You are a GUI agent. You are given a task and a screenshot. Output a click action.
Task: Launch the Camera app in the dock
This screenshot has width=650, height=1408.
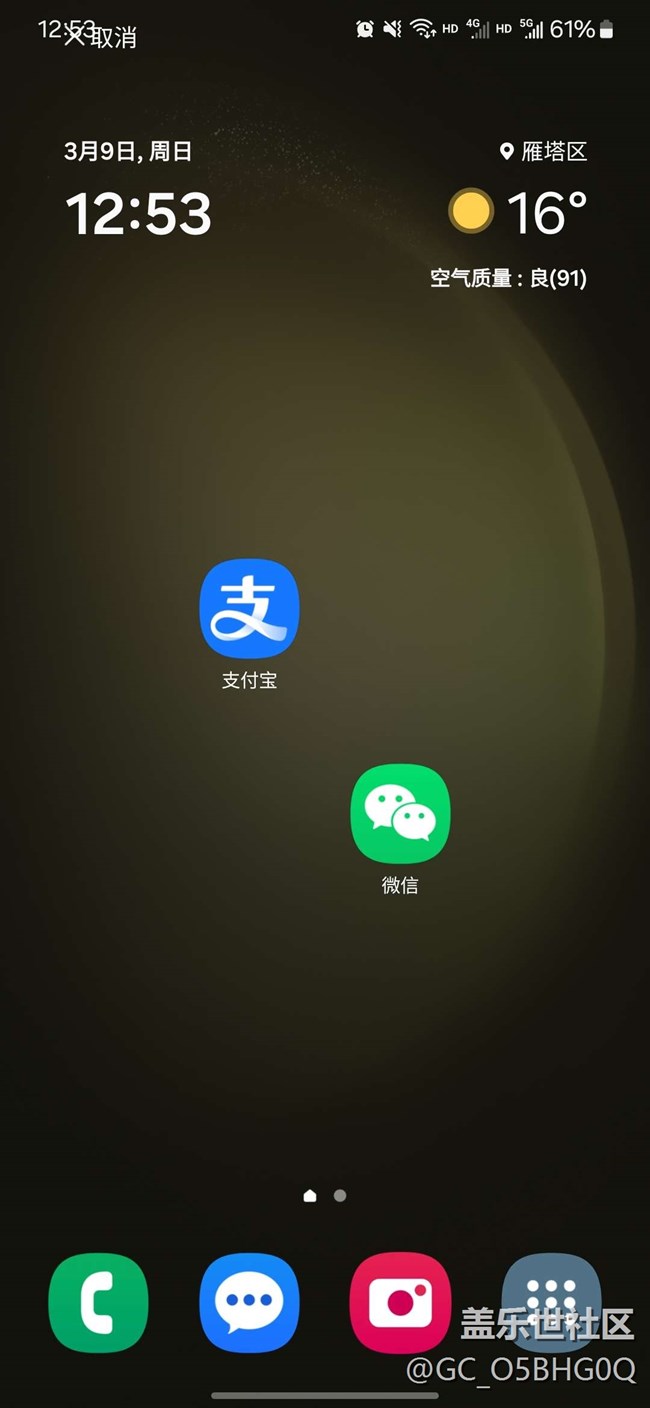pos(400,1303)
